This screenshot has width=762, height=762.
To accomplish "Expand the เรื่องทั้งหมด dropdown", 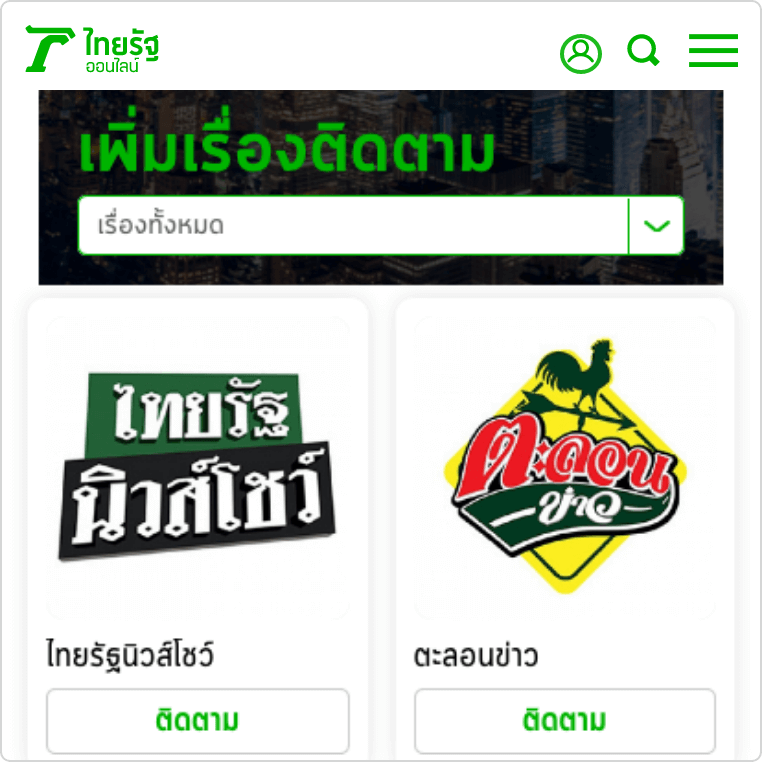I will [656, 226].
